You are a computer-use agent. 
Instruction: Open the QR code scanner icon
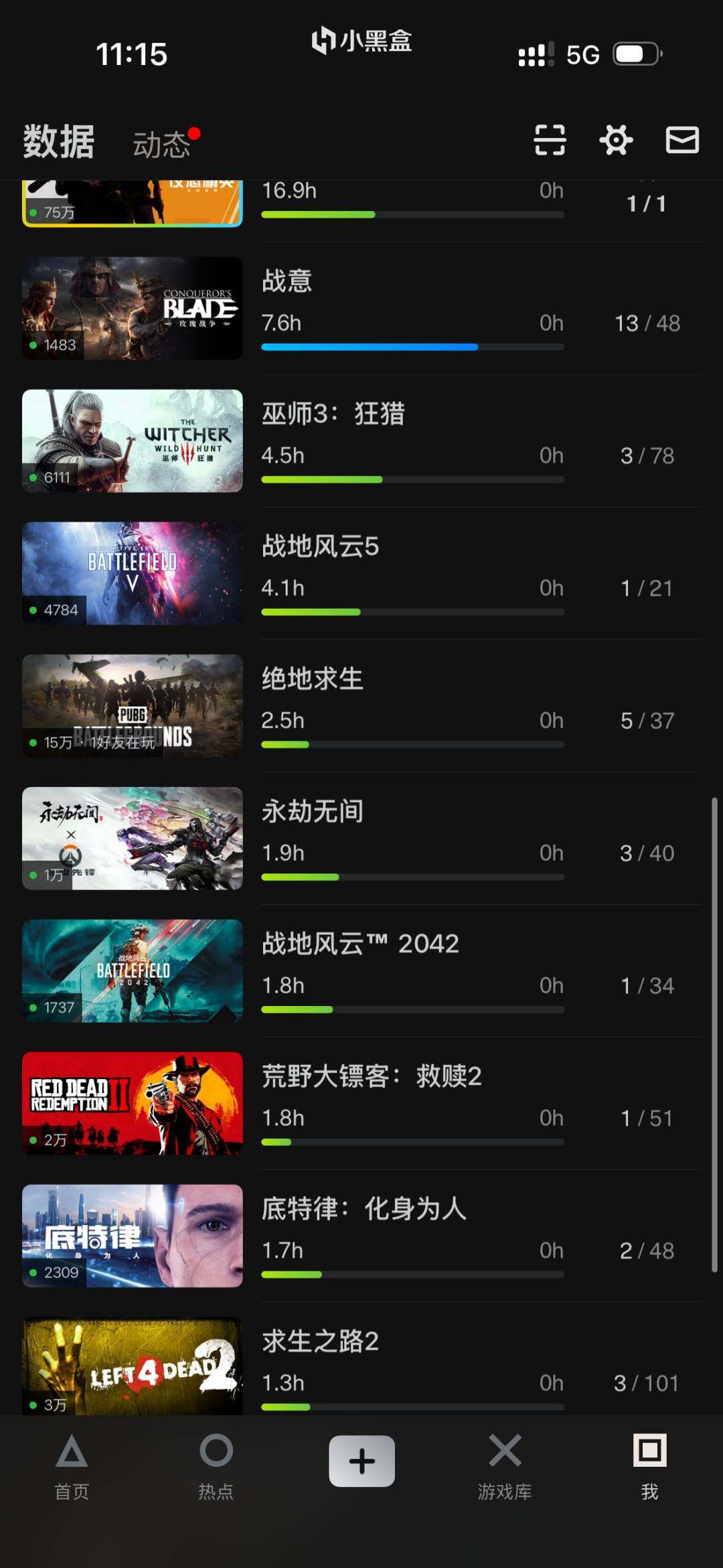pyautogui.click(x=549, y=140)
